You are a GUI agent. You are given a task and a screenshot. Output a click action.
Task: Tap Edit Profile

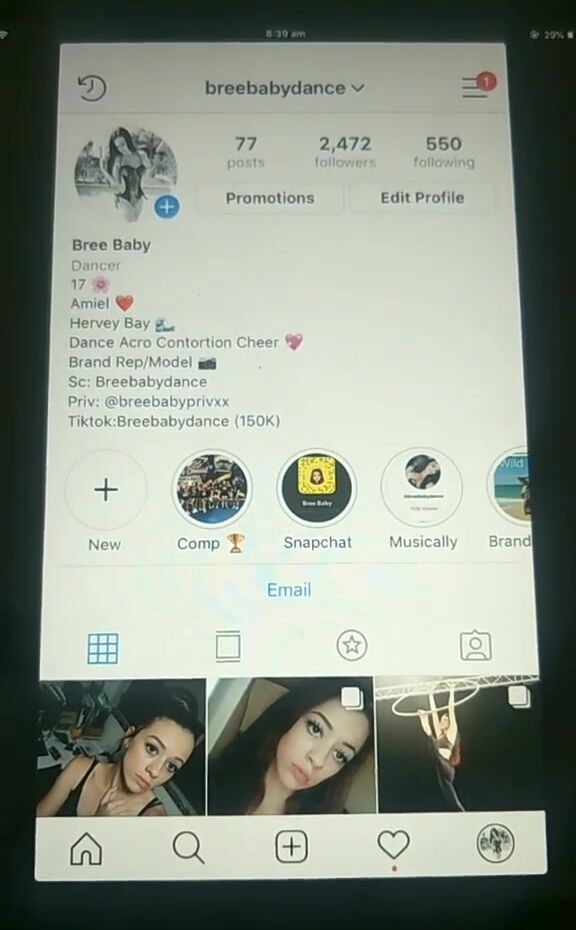(x=422, y=198)
